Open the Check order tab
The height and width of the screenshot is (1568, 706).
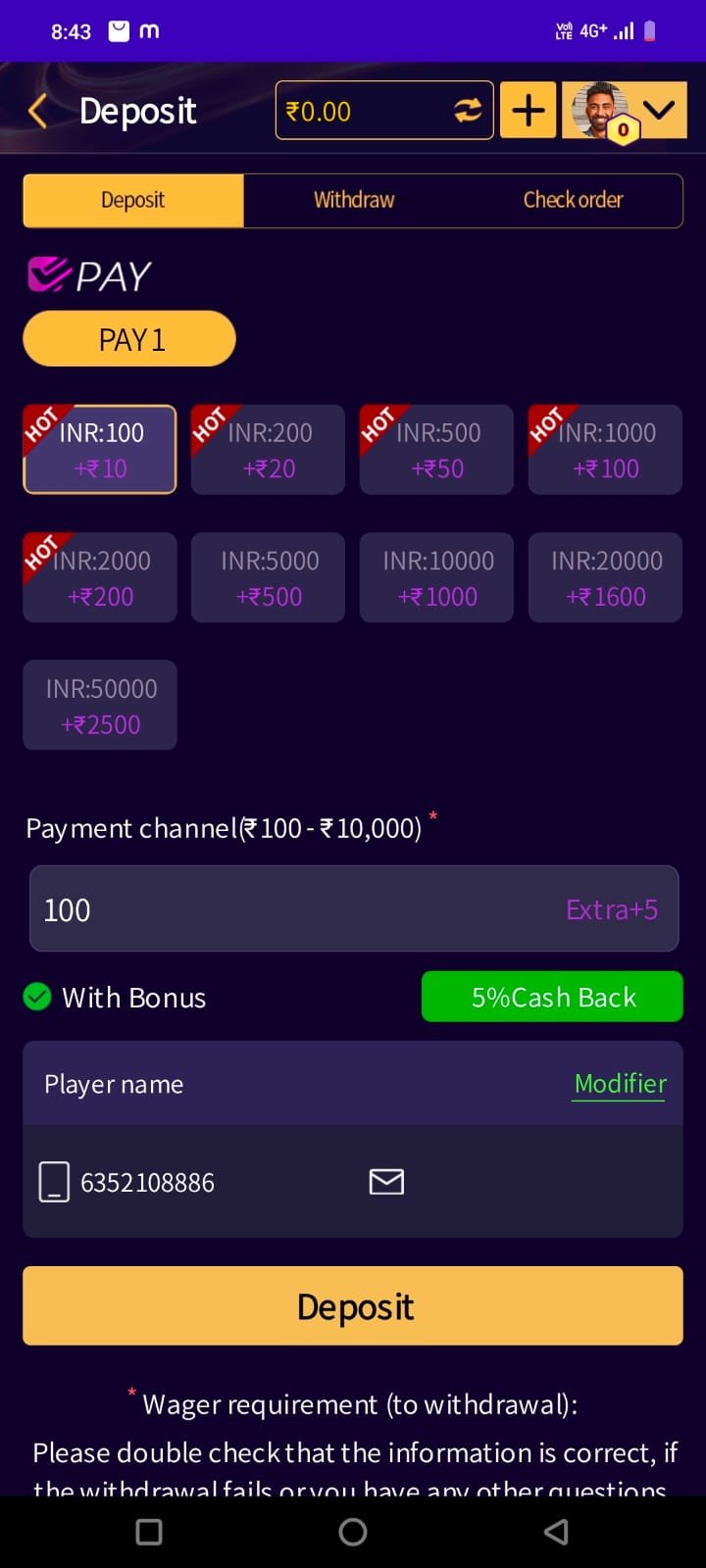(573, 200)
